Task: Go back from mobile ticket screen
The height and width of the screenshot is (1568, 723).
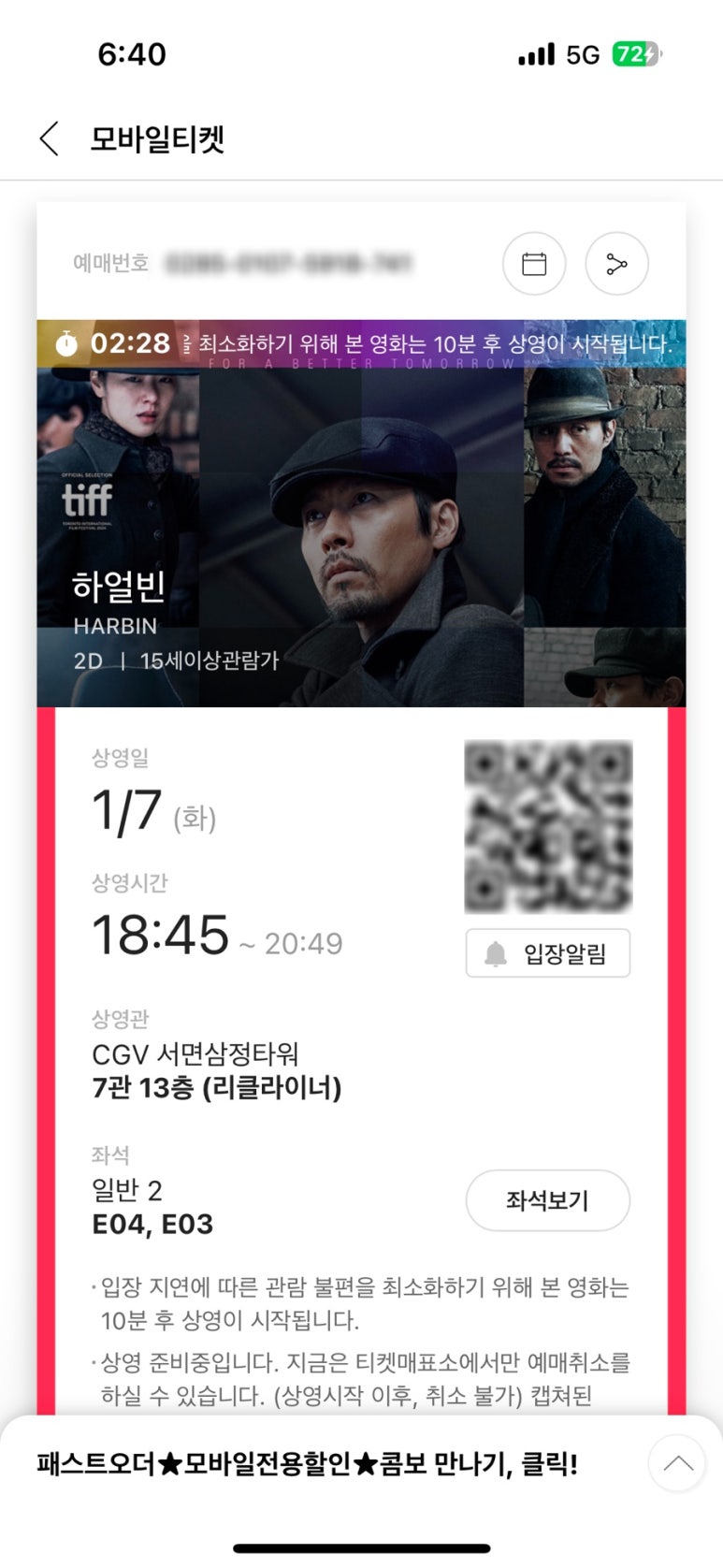Action: pyautogui.click(x=50, y=139)
